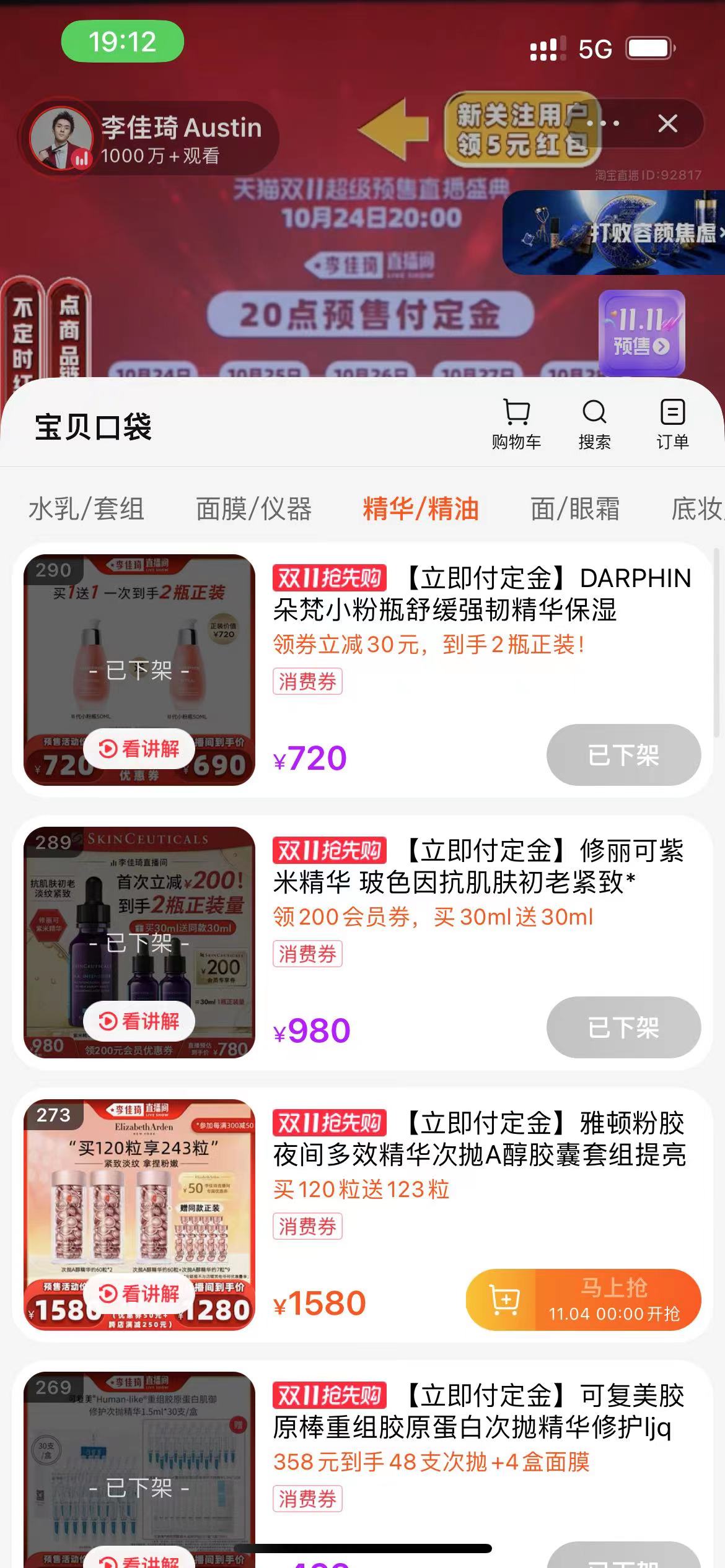The height and width of the screenshot is (1568, 725).
Task: Close the live stream with the X
Action: (667, 124)
